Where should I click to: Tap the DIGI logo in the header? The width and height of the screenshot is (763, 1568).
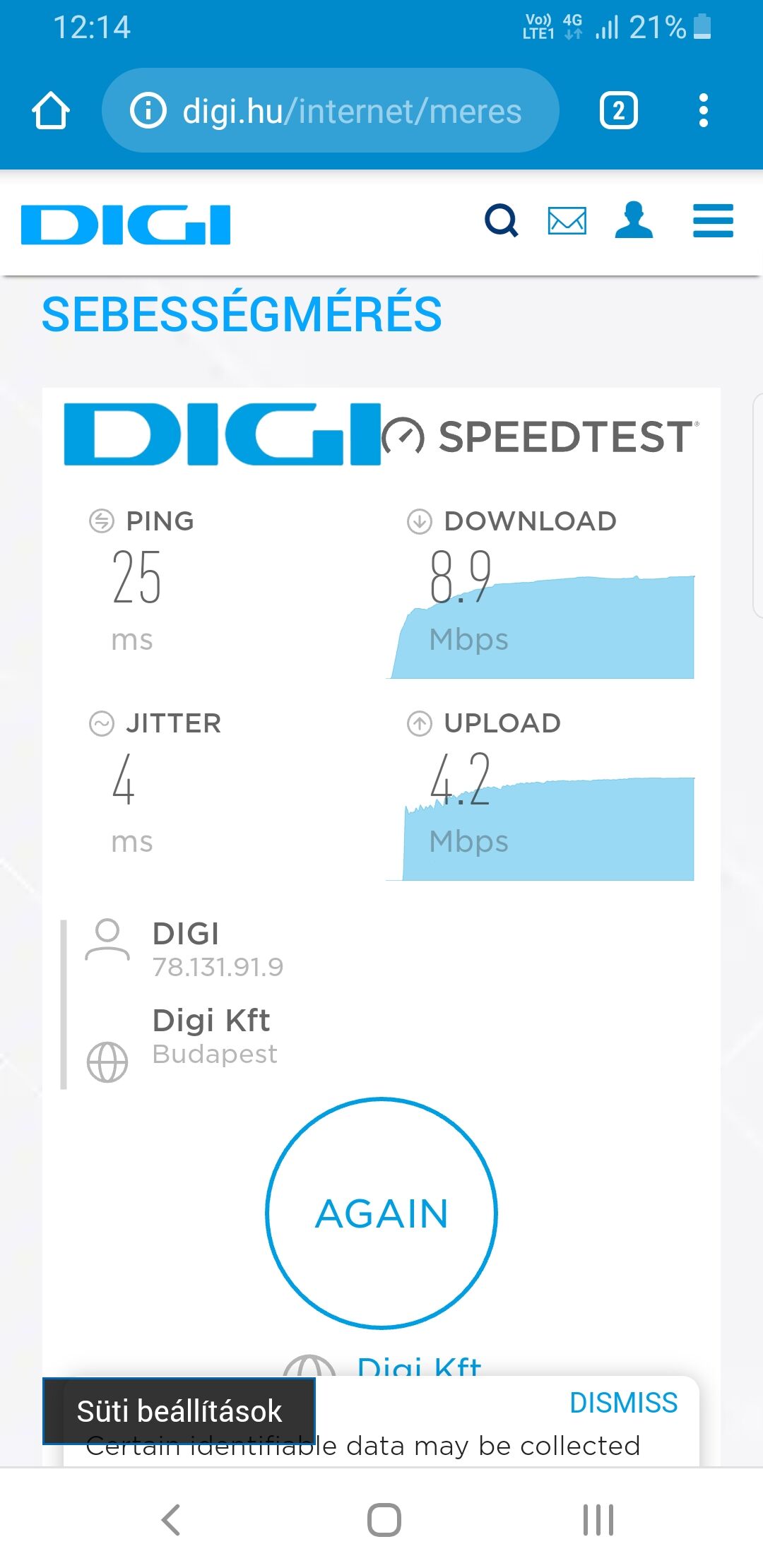coord(126,225)
